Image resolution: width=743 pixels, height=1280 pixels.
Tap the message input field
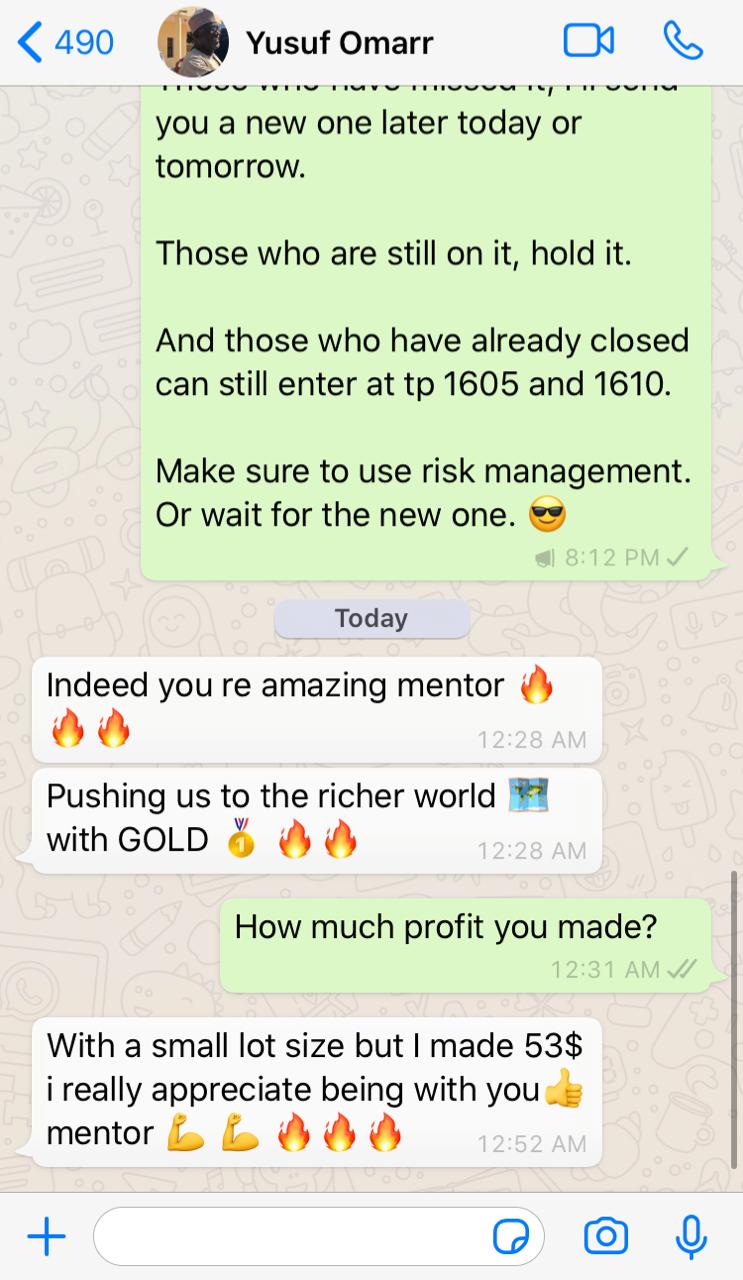point(290,1238)
